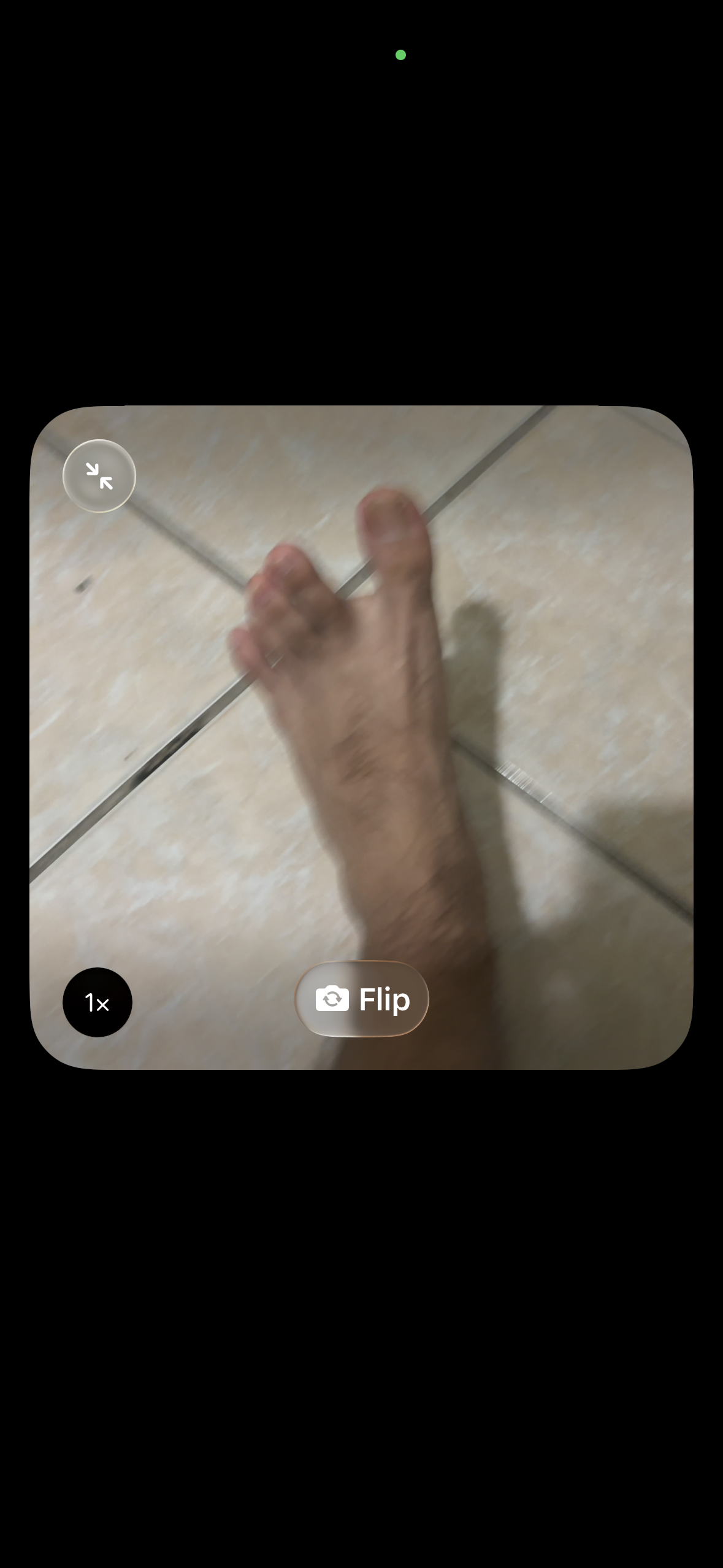
Task: Flip to the other camera
Action: tap(362, 999)
